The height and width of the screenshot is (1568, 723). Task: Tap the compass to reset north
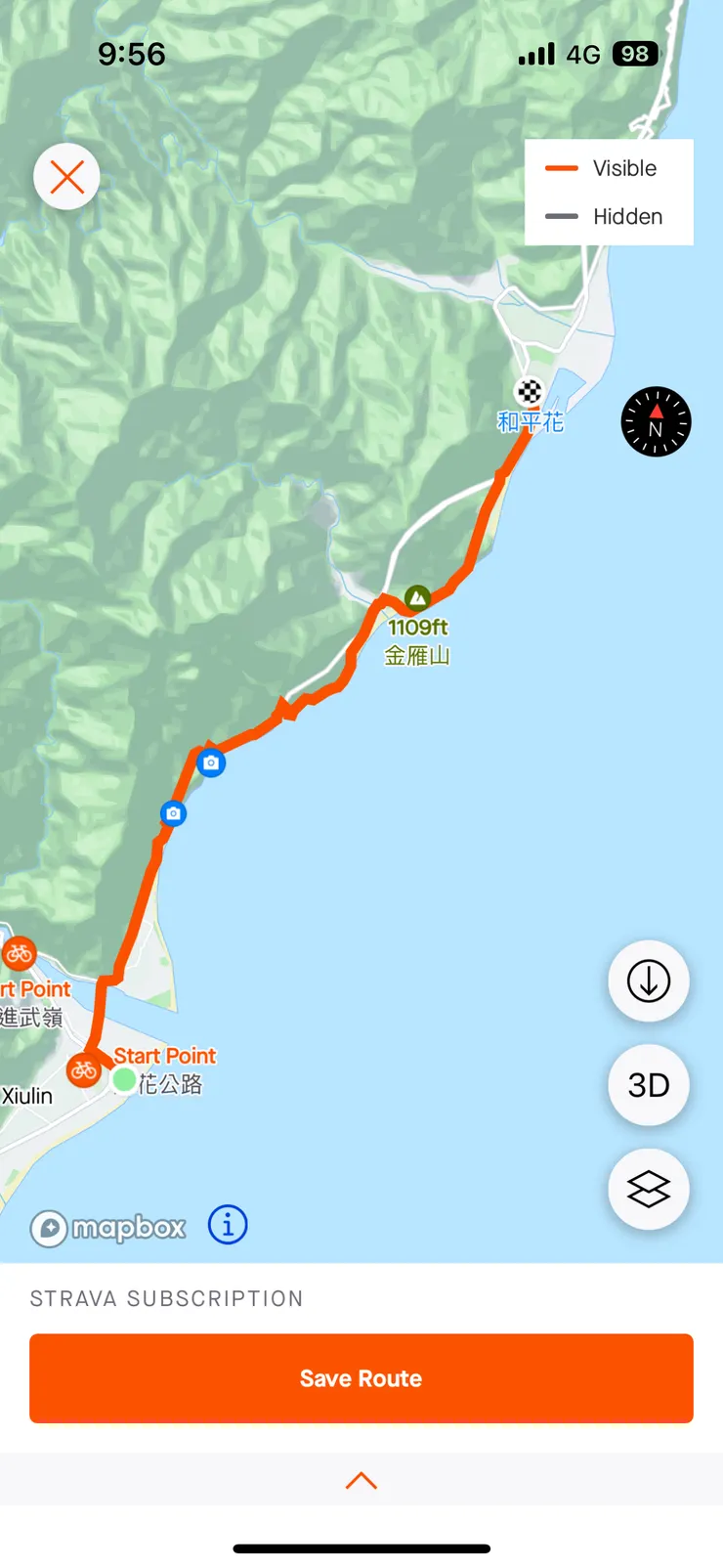pyautogui.click(x=656, y=421)
